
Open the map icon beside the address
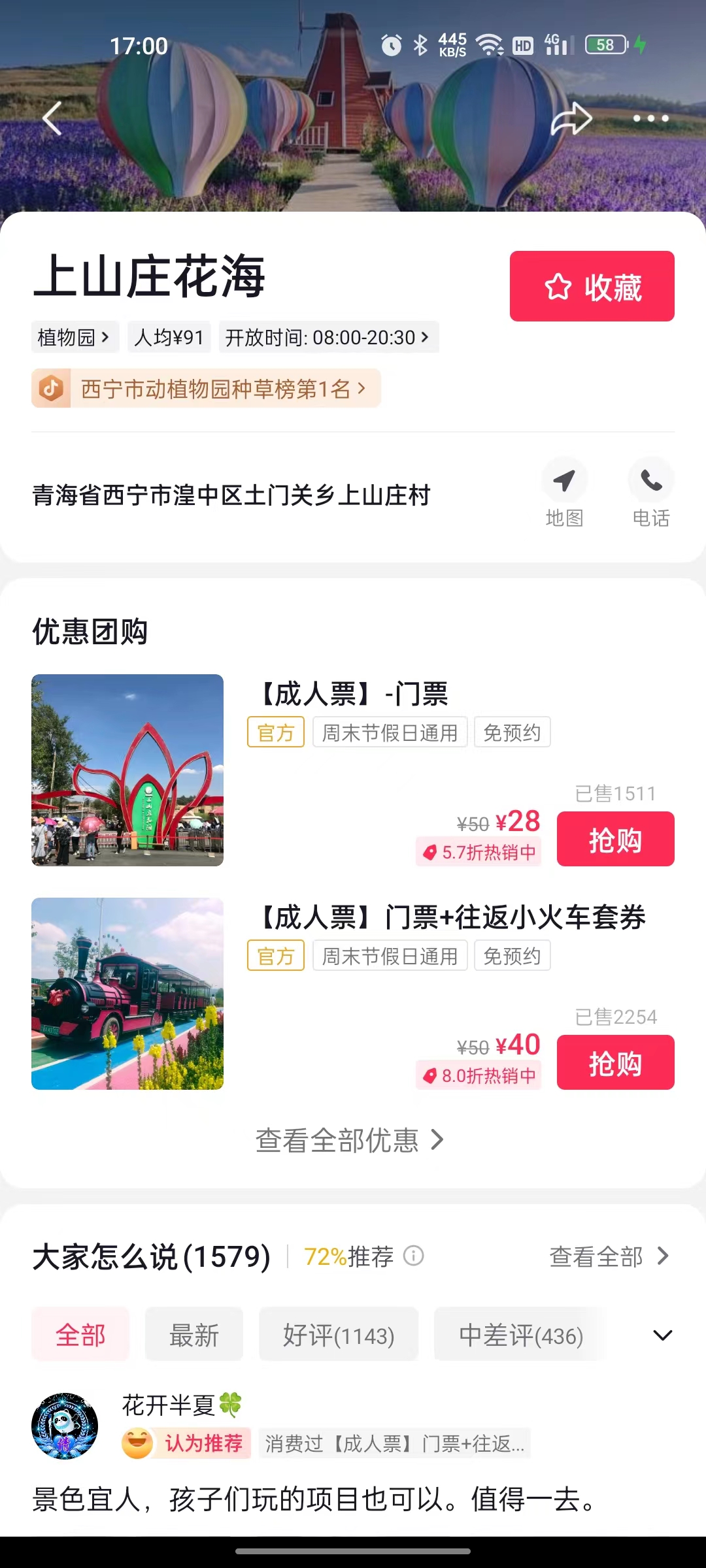click(565, 480)
